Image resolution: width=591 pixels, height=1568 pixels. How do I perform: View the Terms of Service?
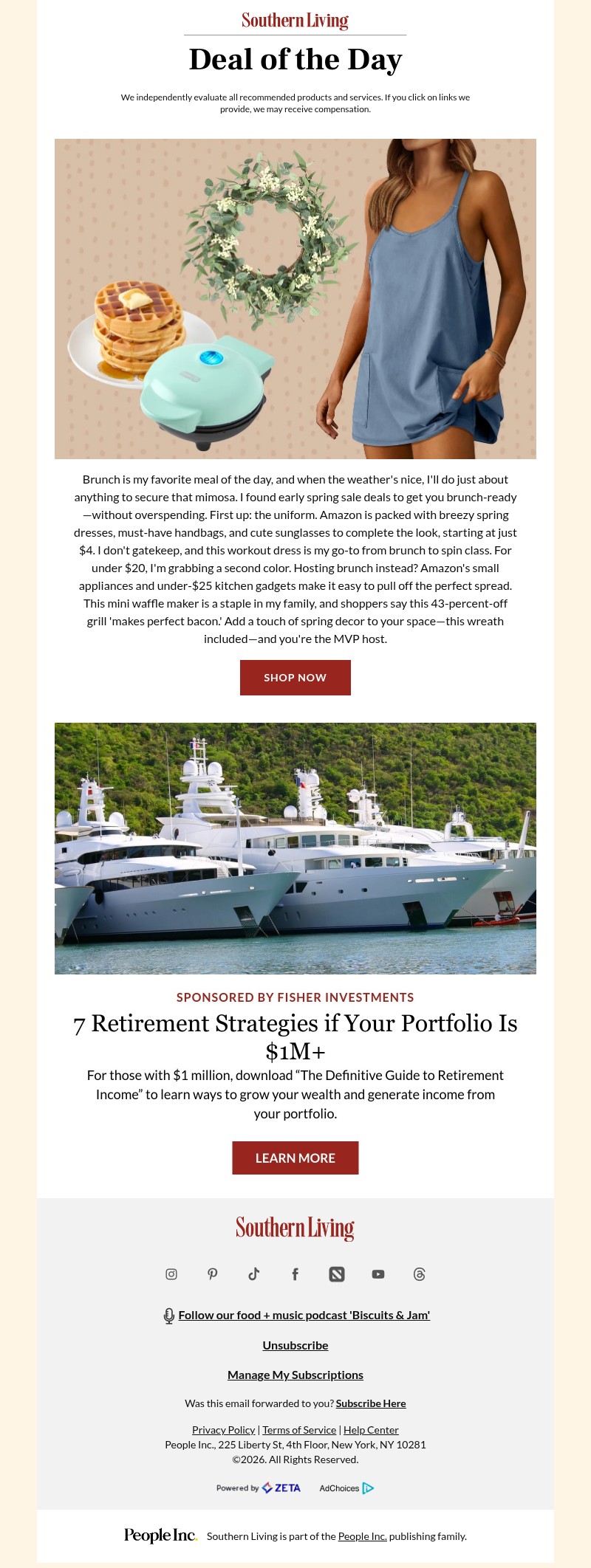click(x=299, y=1430)
